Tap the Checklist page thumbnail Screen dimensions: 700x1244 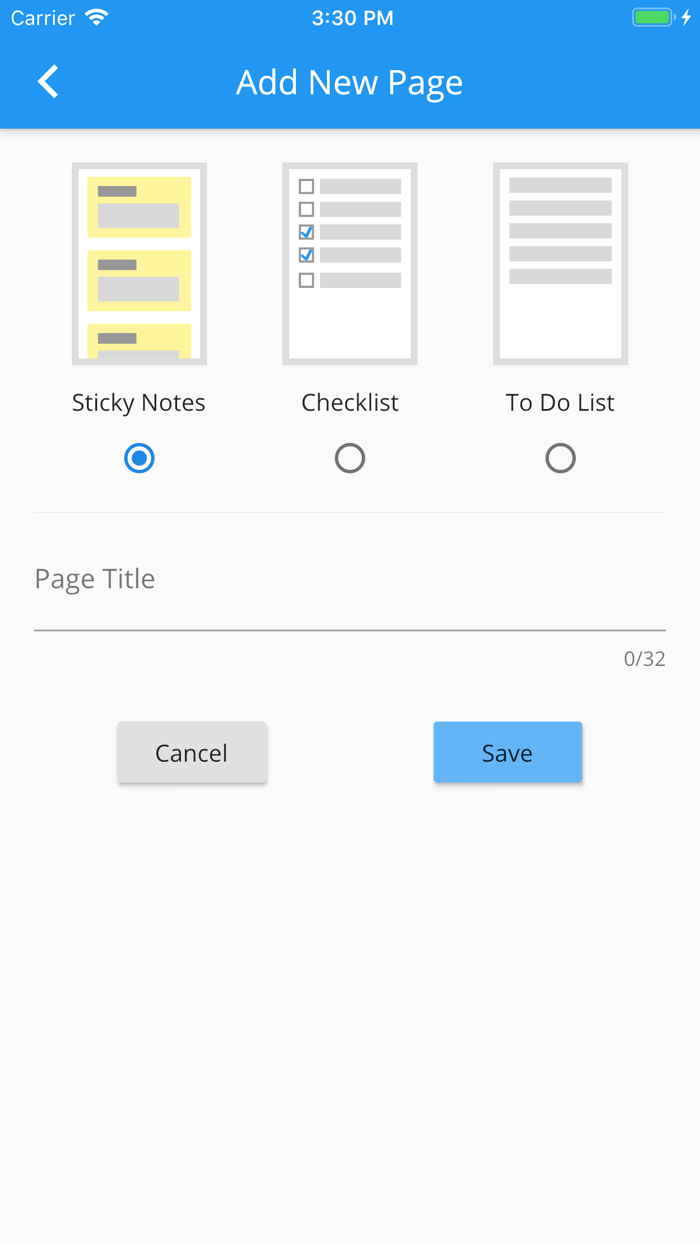coord(350,264)
